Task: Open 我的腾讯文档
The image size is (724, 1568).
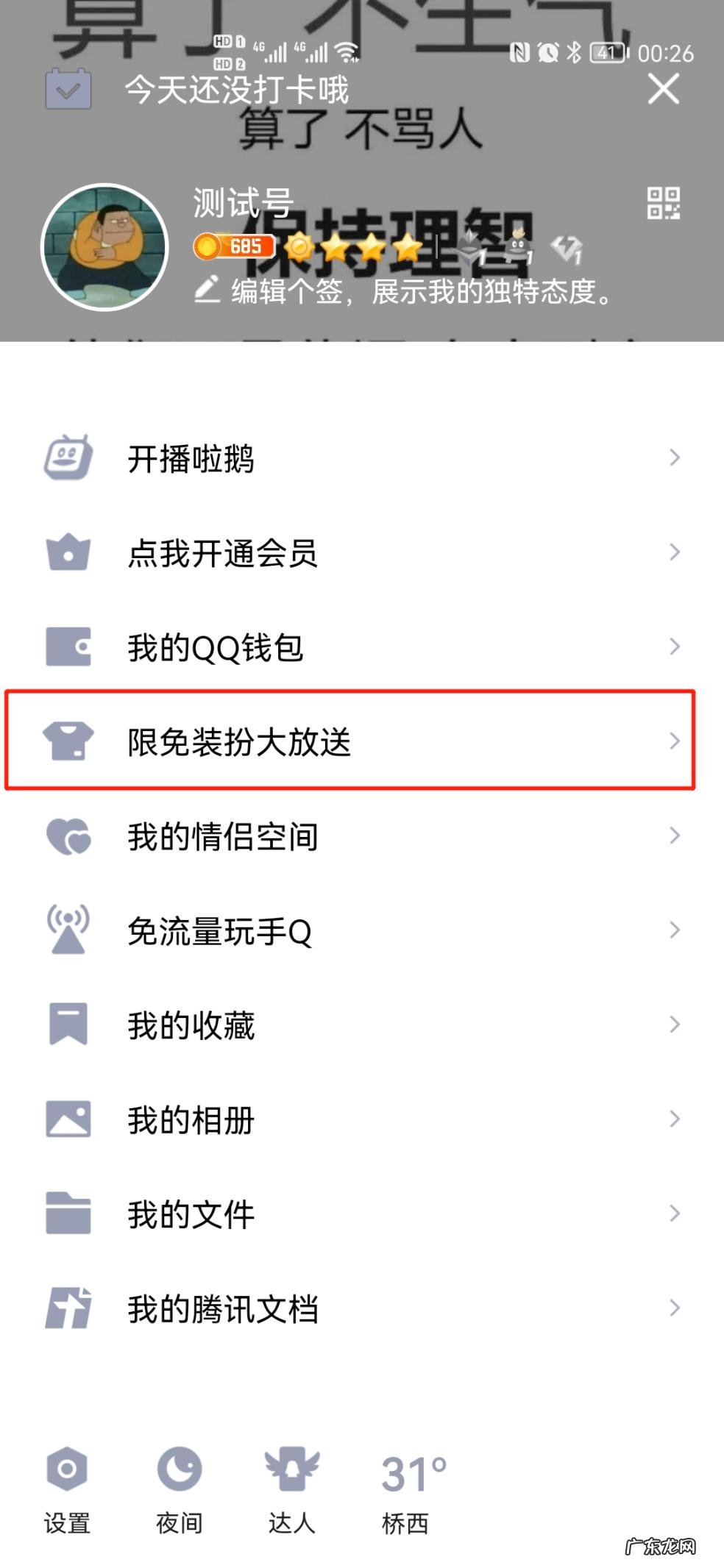Action: pos(361,1308)
